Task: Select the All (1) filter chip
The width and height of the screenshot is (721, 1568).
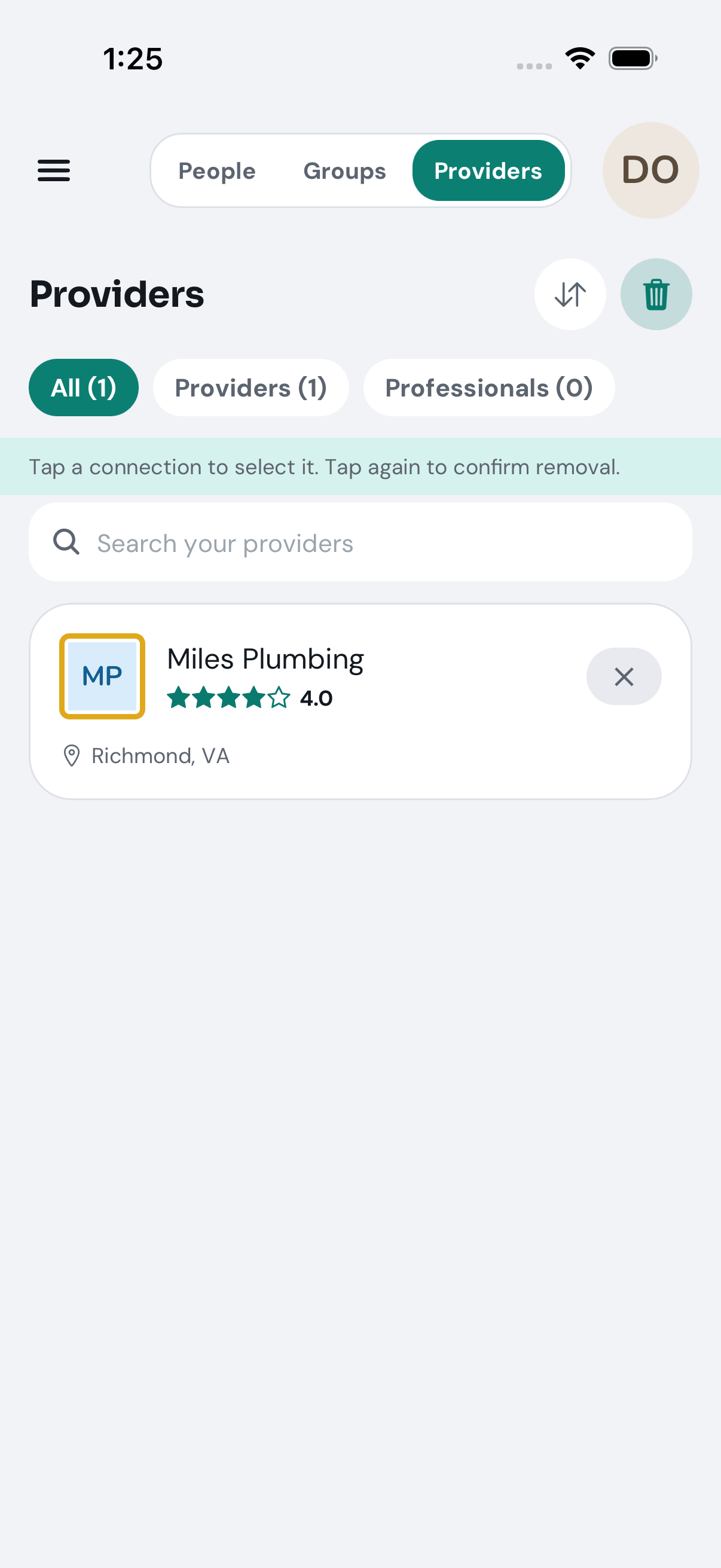Action: tap(83, 388)
